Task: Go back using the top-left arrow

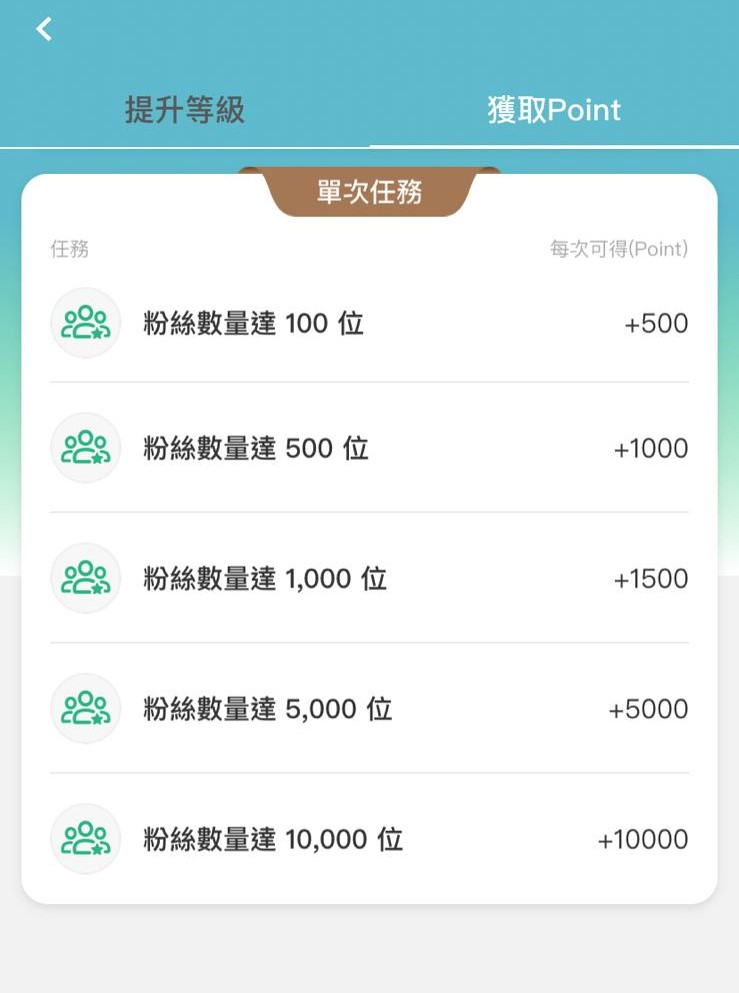Action: coord(44,30)
